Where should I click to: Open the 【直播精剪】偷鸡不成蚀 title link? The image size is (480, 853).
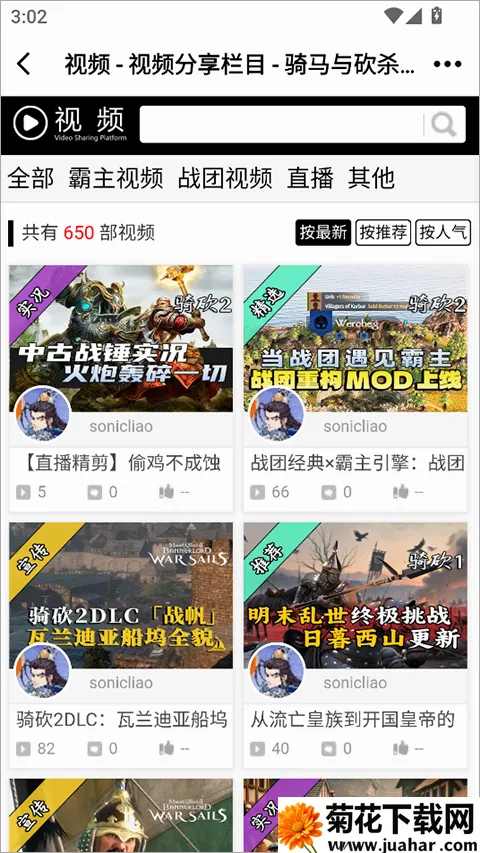coord(119,463)
